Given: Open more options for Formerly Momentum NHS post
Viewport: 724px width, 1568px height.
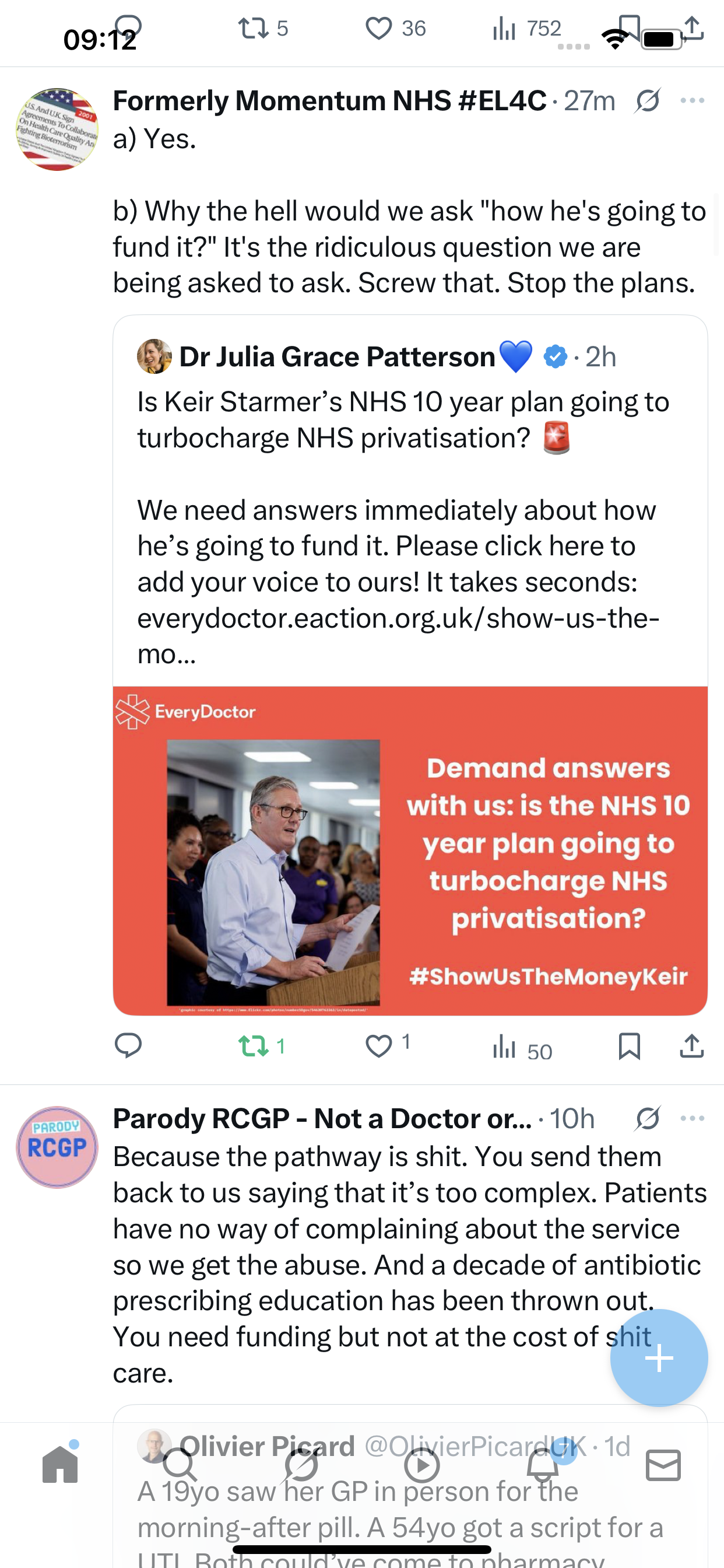Looking at the screenshot, I should click(x=693, y=100).
